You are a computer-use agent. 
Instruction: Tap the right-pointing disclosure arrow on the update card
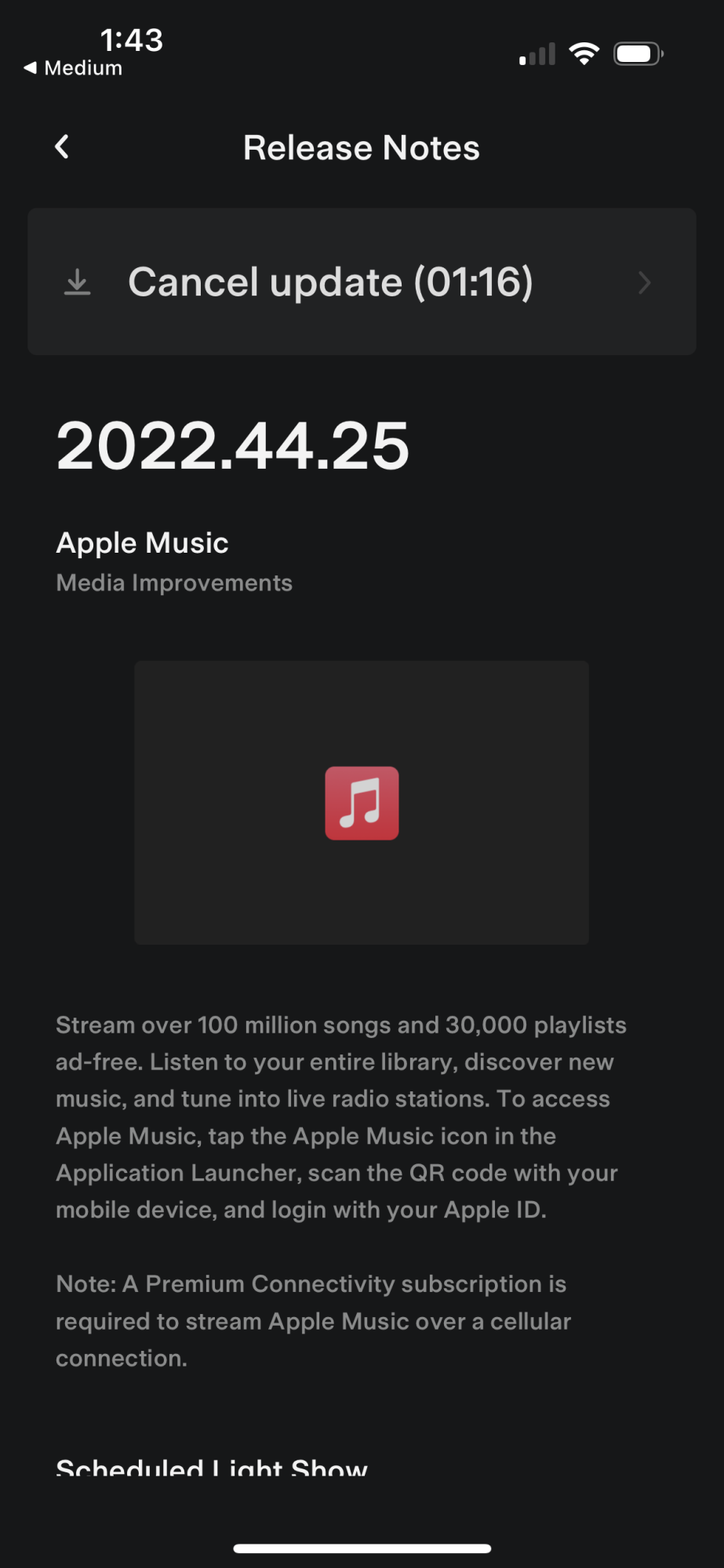[644, 282]
